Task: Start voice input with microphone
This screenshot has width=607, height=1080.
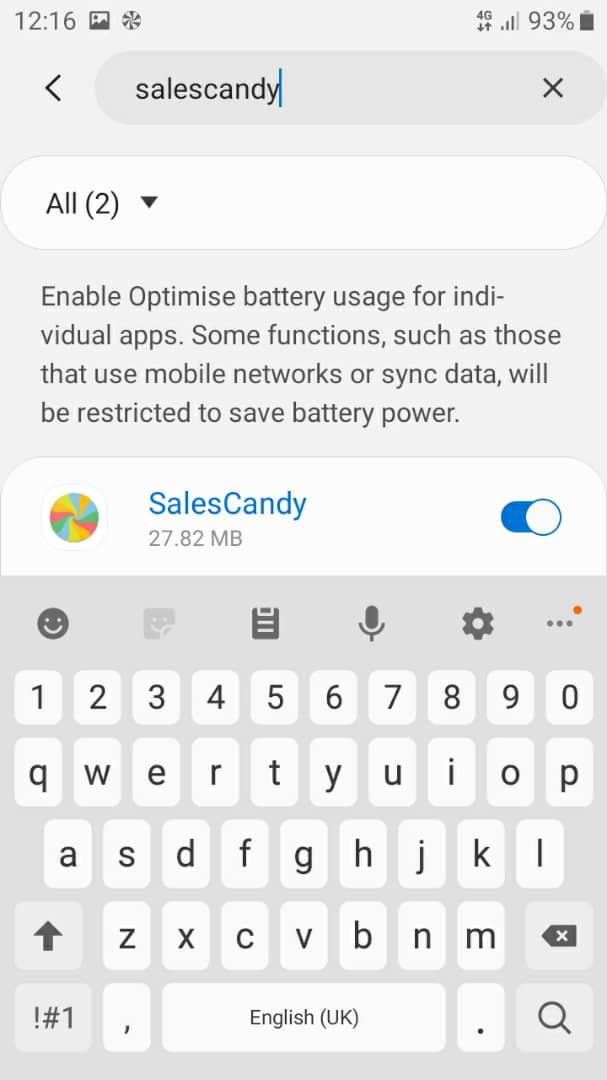Action: (371, 624)
